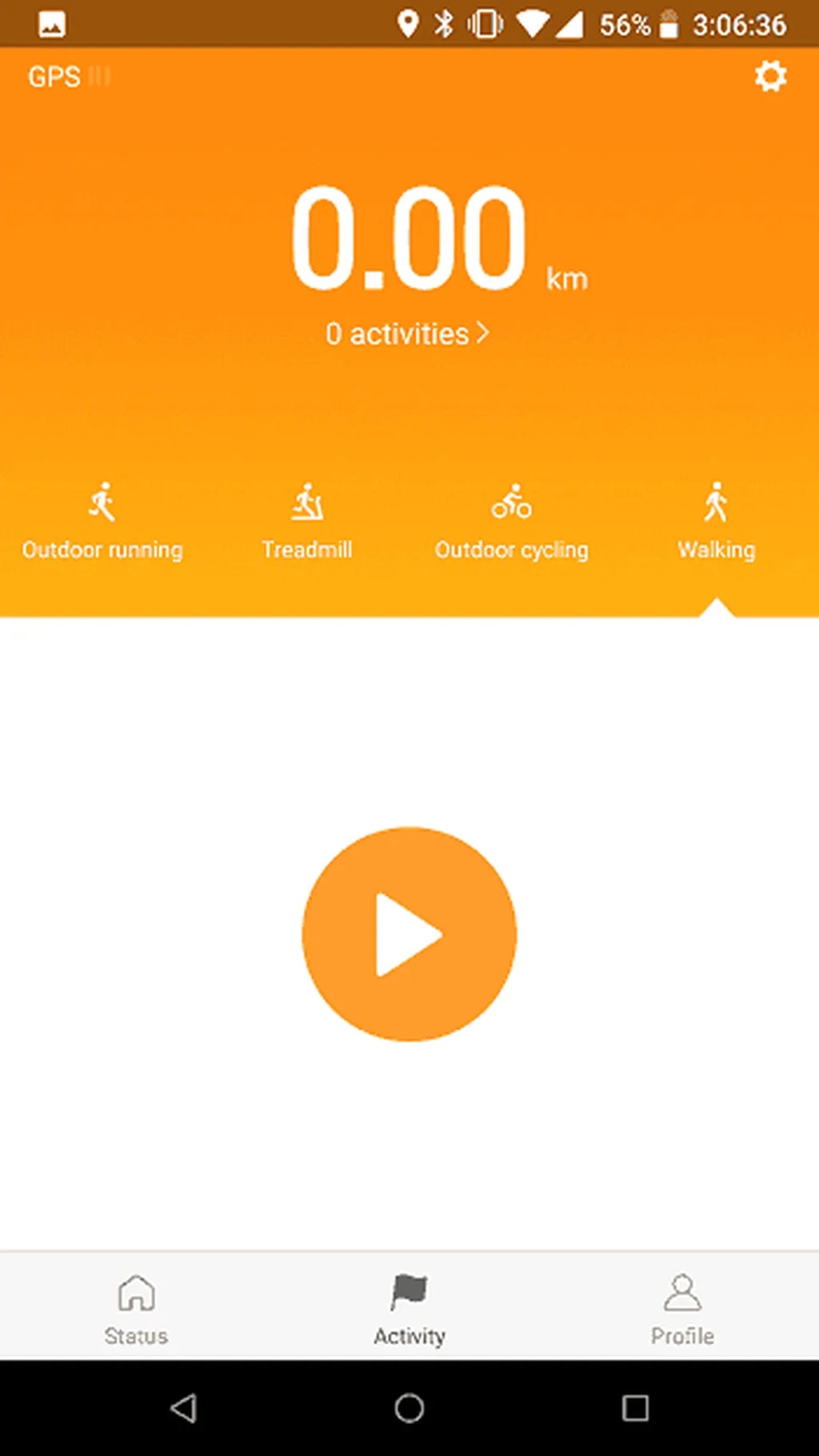The image size is (819, 1456).
Task: Start the activity with play button
Action: coord(409,934)
